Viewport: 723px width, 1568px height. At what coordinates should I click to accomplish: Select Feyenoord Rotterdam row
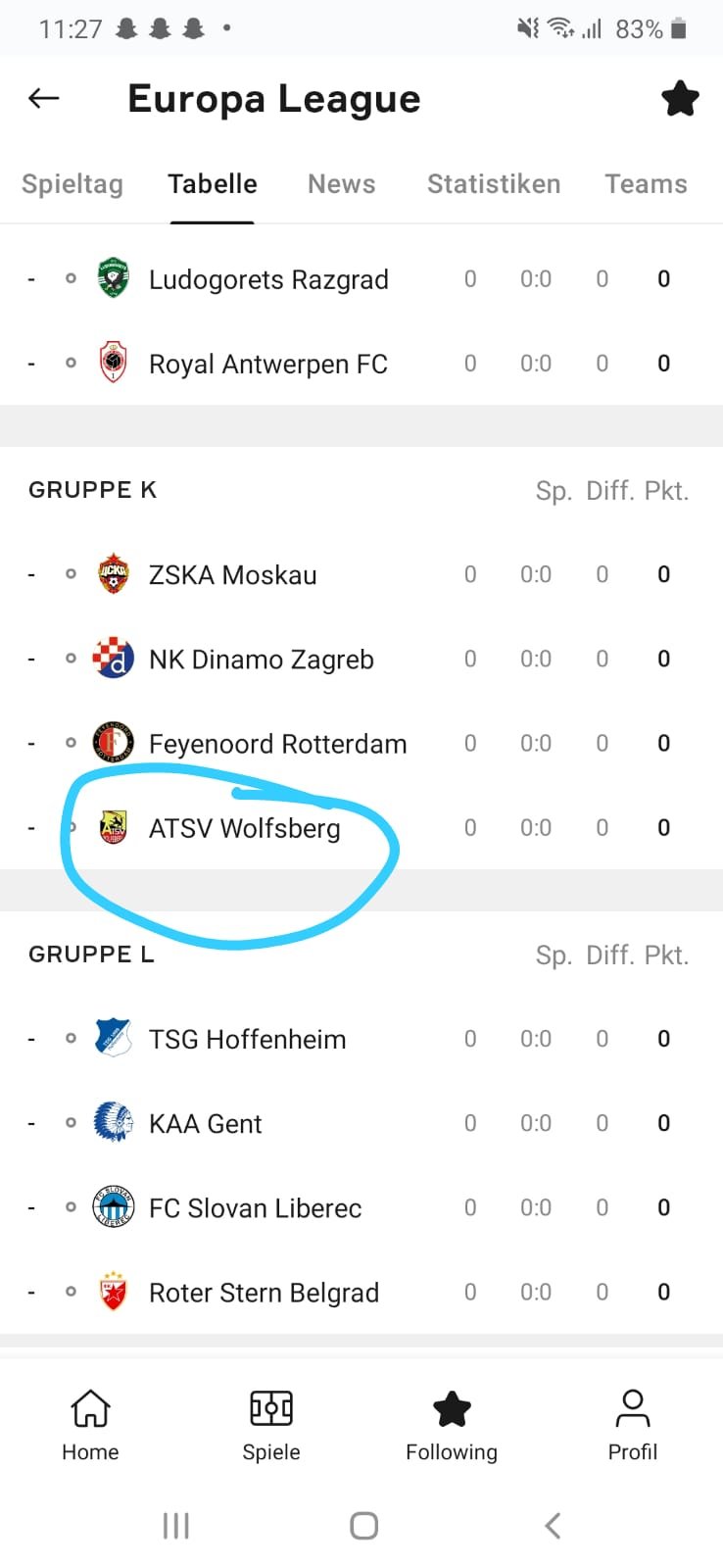(361, 743)
